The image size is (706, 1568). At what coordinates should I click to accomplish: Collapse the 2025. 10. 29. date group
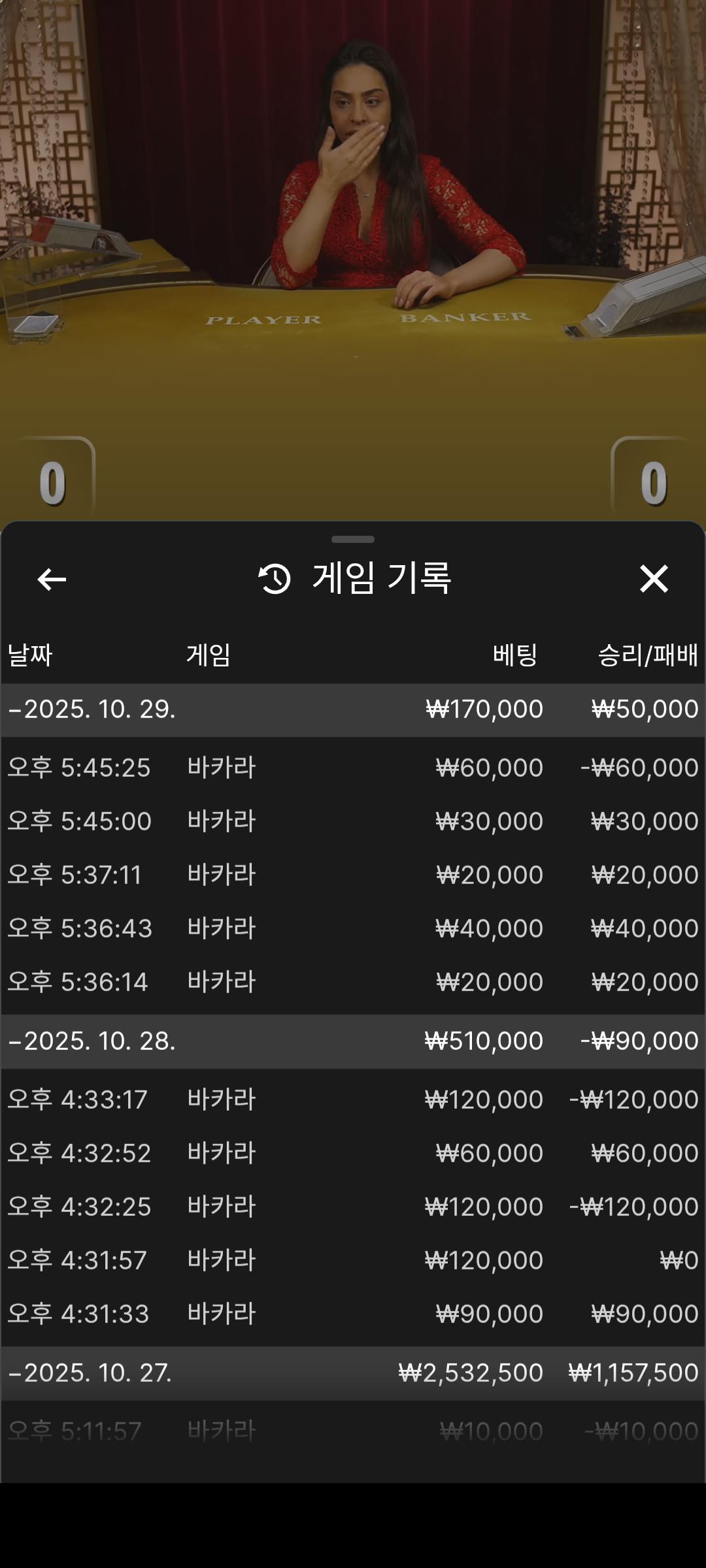point(92,710)
